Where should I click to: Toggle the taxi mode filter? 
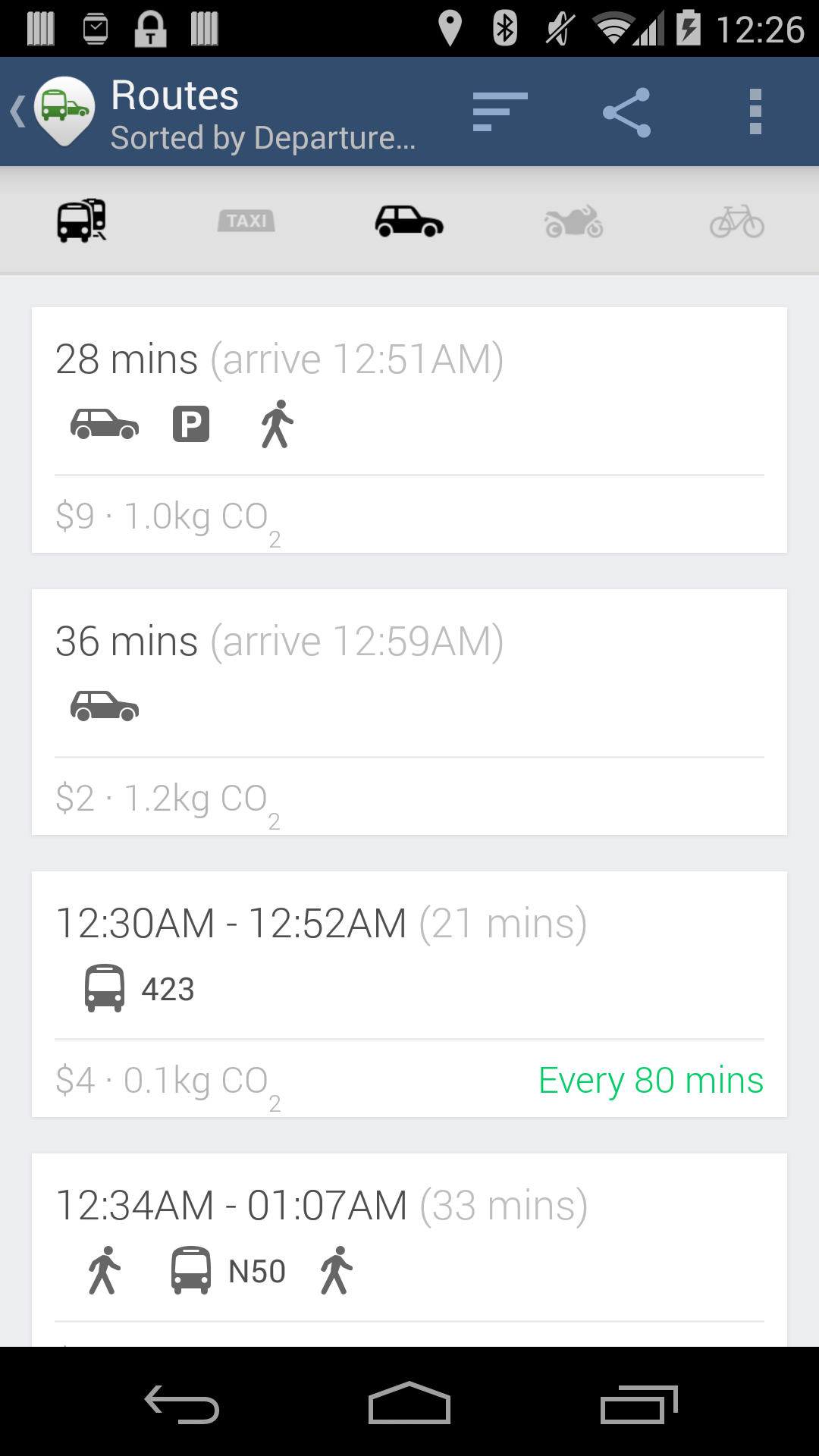point(246,221)
